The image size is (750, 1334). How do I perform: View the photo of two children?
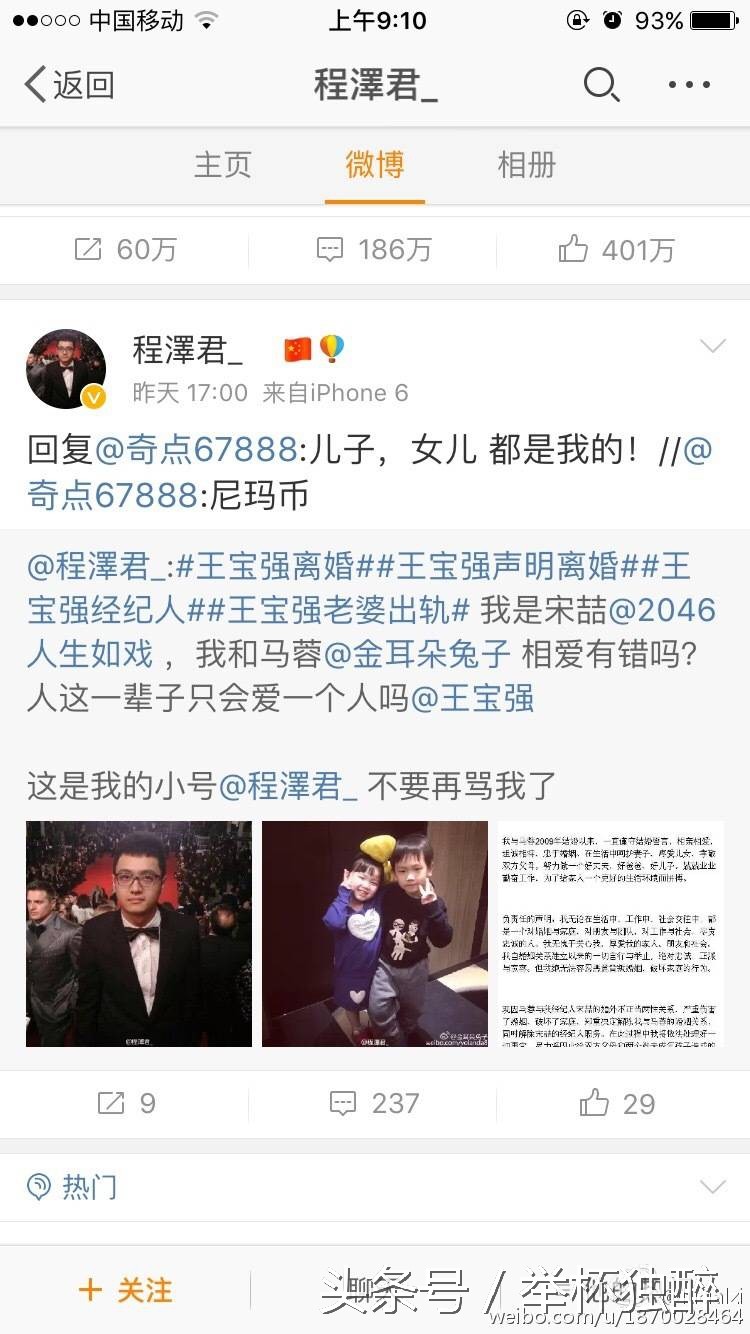tap(375, 933)
